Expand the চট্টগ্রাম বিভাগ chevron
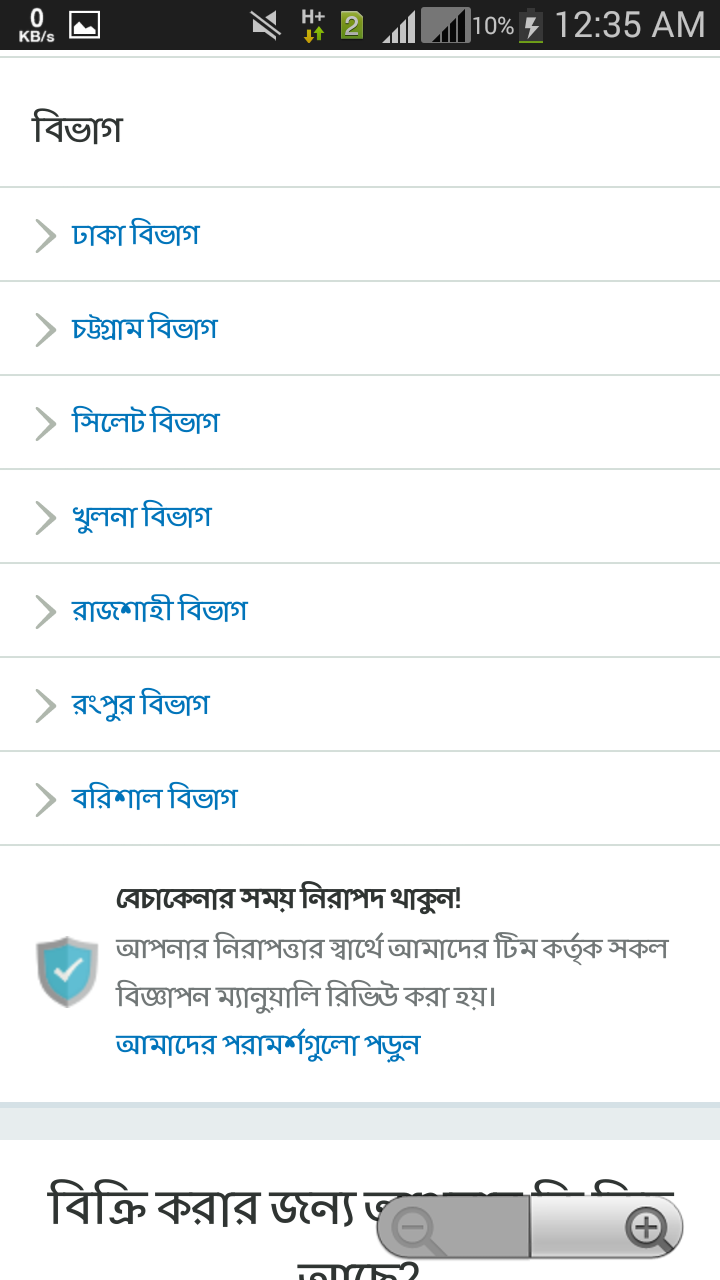720x1280 pixels. click(x=45, y=328)
